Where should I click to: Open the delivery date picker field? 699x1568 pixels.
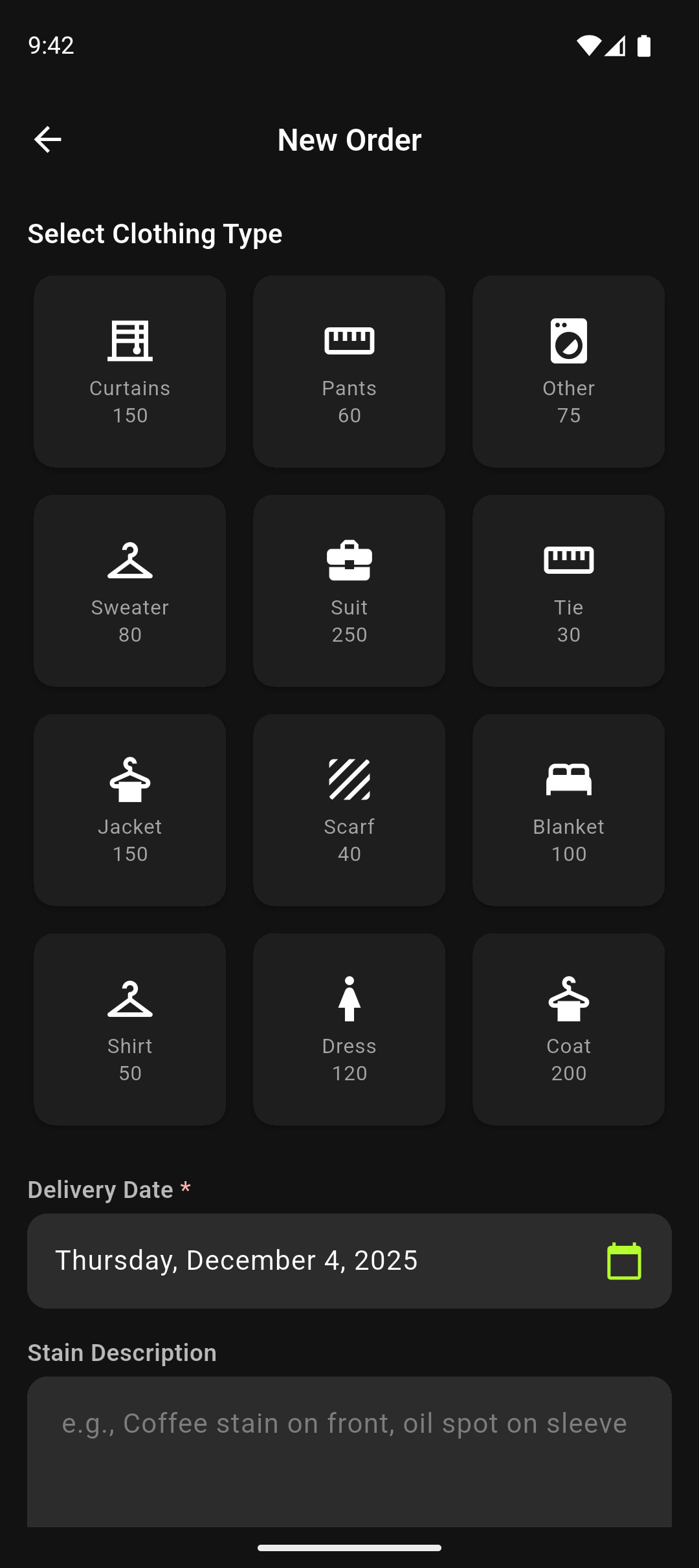[x=349, y=1261]
